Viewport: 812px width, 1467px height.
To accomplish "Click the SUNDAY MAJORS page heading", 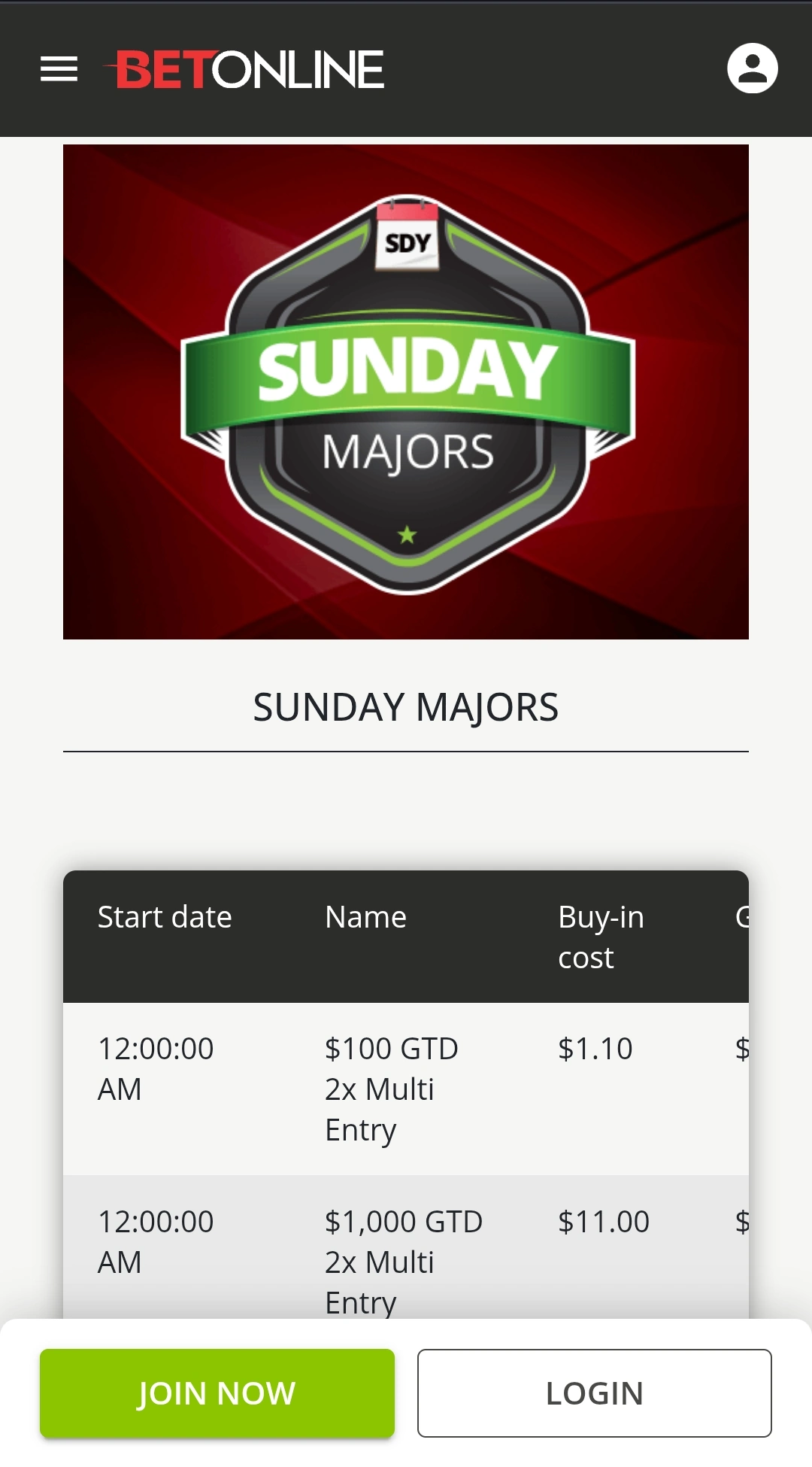I will pyautogui.click(x=406, y=706).
